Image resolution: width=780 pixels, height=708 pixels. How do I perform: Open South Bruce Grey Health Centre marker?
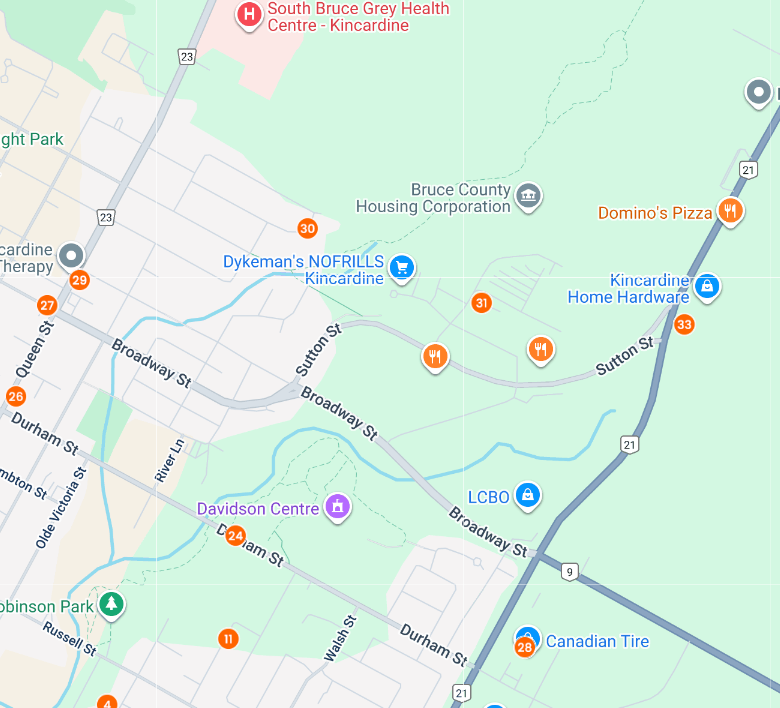tap(249, 14)
